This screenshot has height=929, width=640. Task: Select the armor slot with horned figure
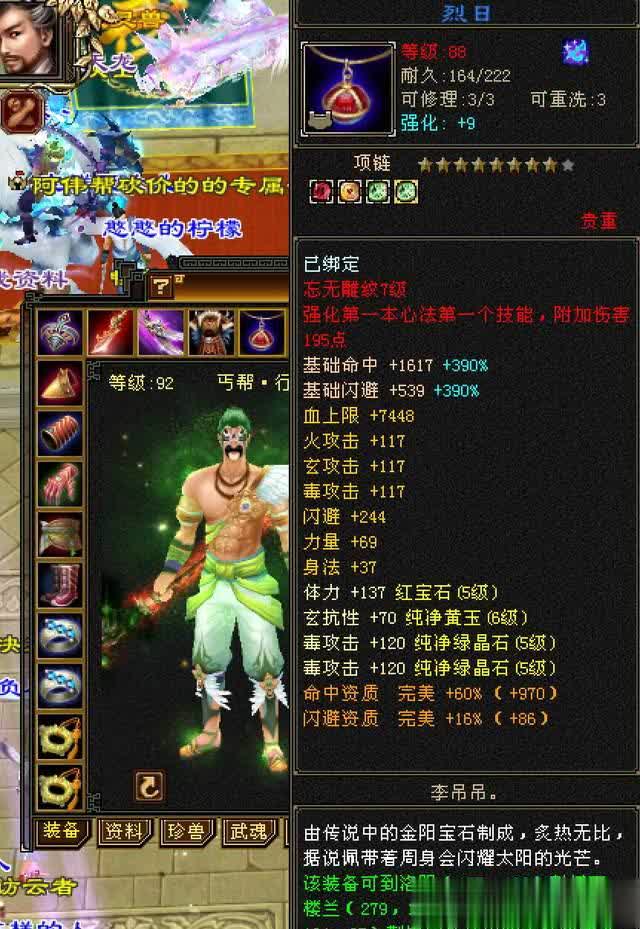[212, 333]
